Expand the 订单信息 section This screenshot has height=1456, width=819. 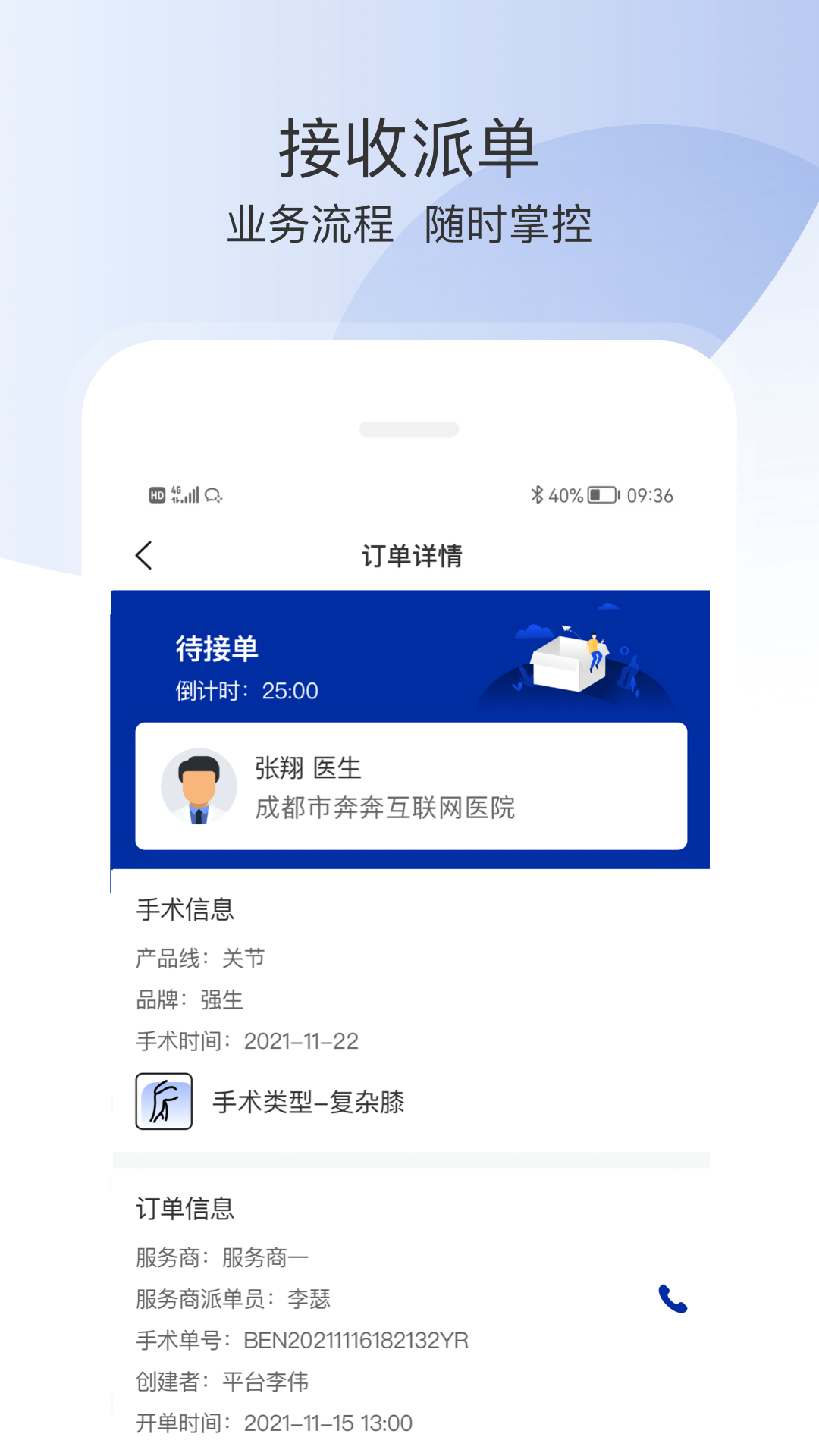184,1210
